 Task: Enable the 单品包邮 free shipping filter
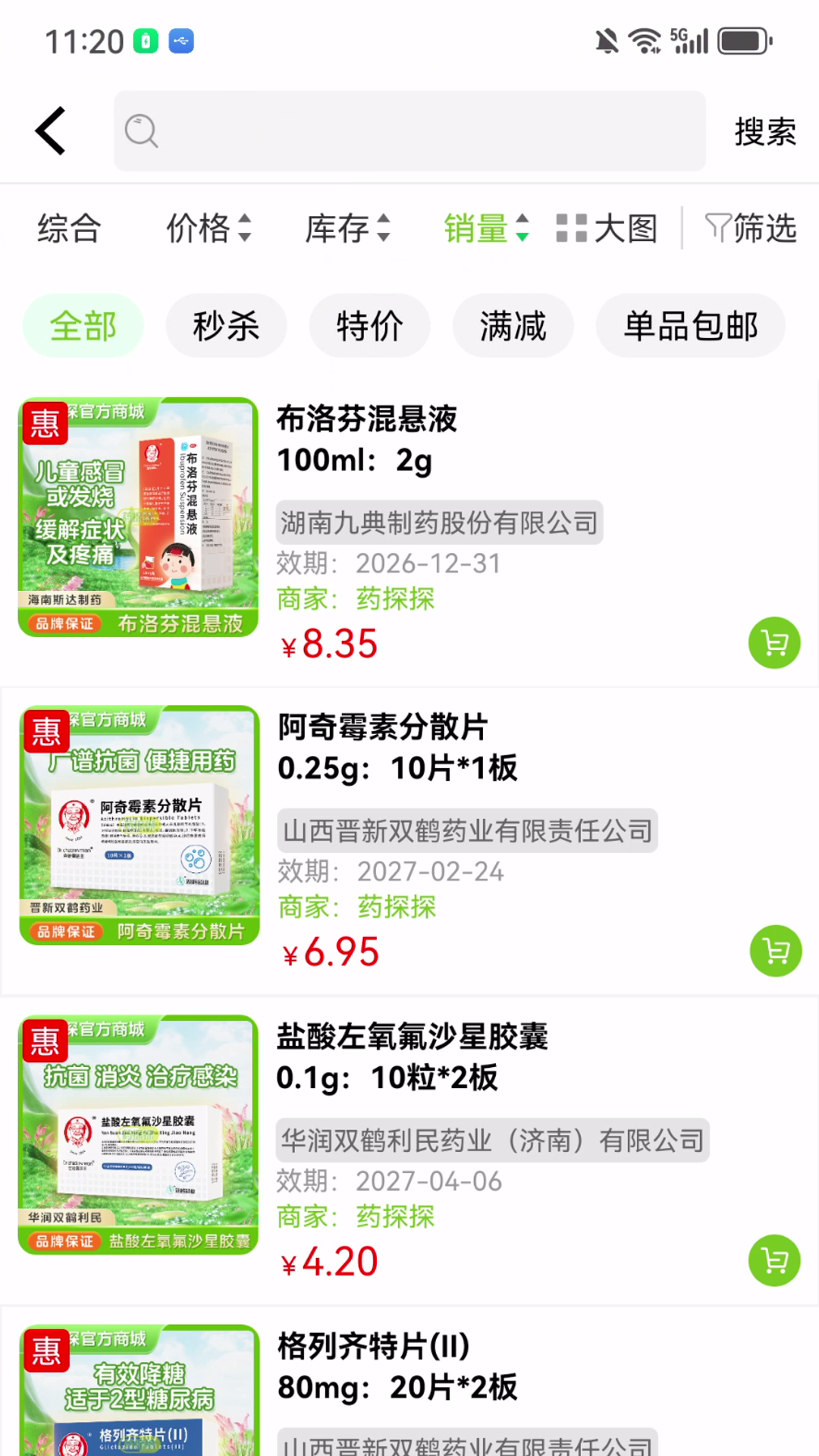pyautogui.click(x=690, y=325)
